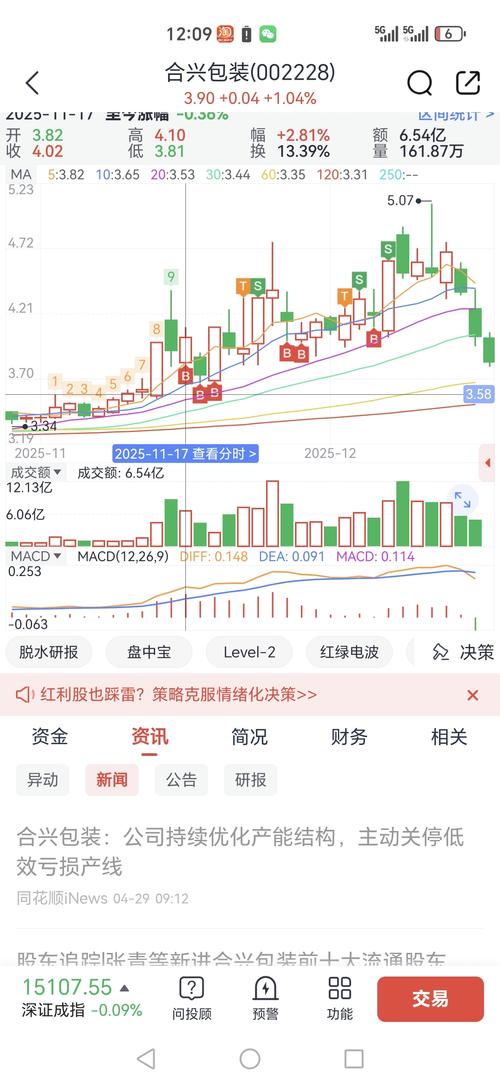Switch to the 资金 tab
The image size is (500, 1085).
click(x=50, y=737)
